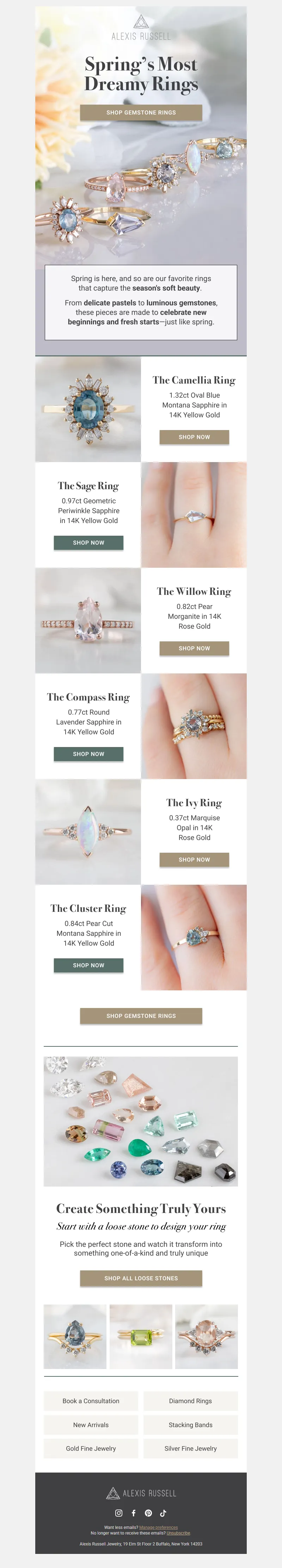
Task: Shop the Cluster Ring
Action: (x=88, y=965)
